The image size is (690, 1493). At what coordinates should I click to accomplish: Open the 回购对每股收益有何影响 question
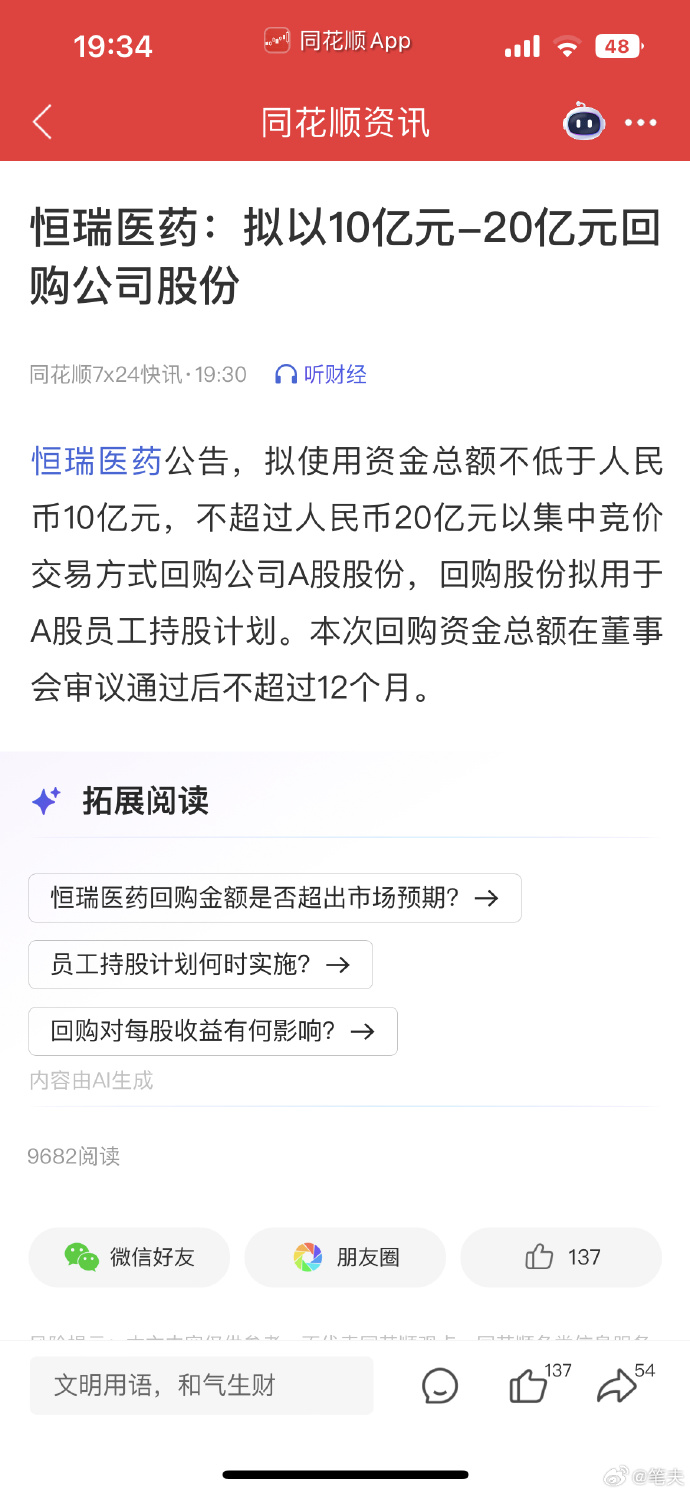pos(212,1031)
